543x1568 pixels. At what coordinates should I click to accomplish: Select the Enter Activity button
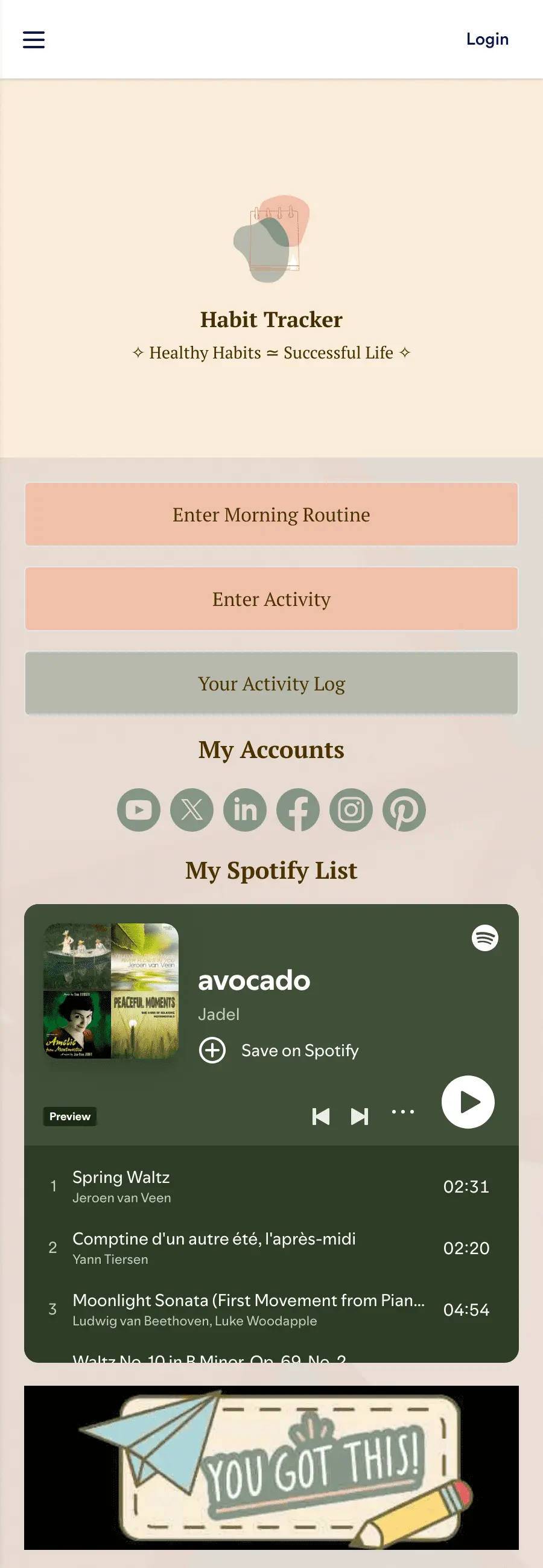271,599
